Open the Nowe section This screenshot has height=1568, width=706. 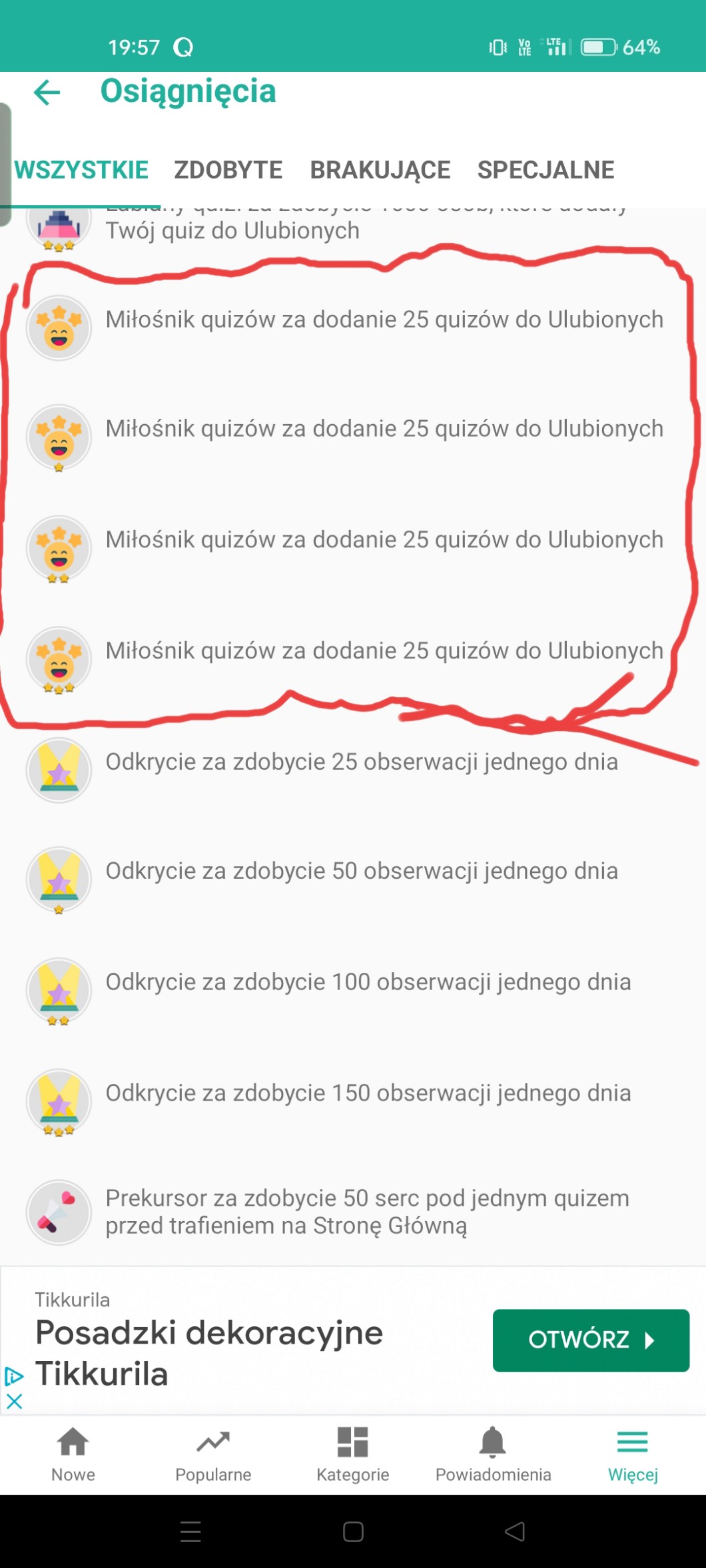coord(73,1454)
